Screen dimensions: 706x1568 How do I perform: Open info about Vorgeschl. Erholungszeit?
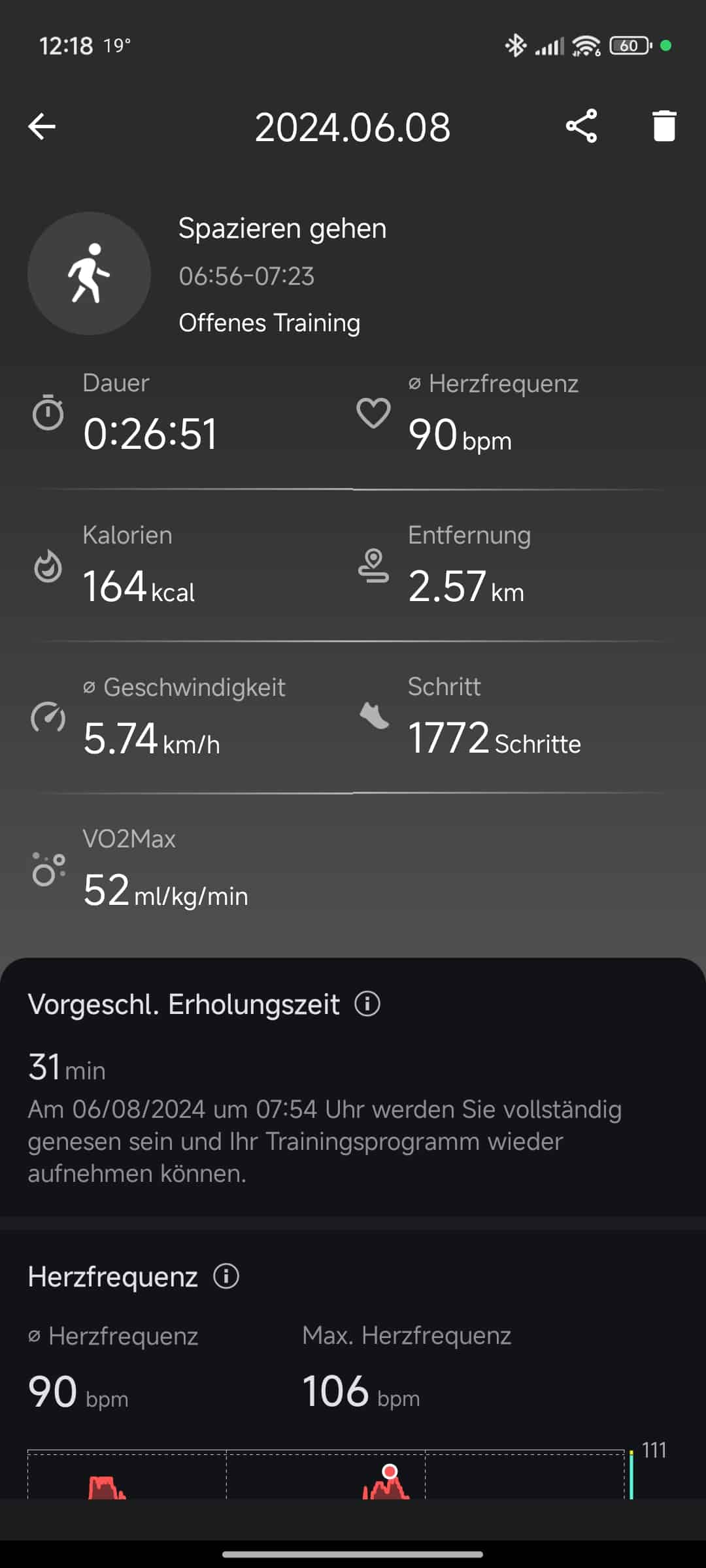click(x=367, y=1004)
